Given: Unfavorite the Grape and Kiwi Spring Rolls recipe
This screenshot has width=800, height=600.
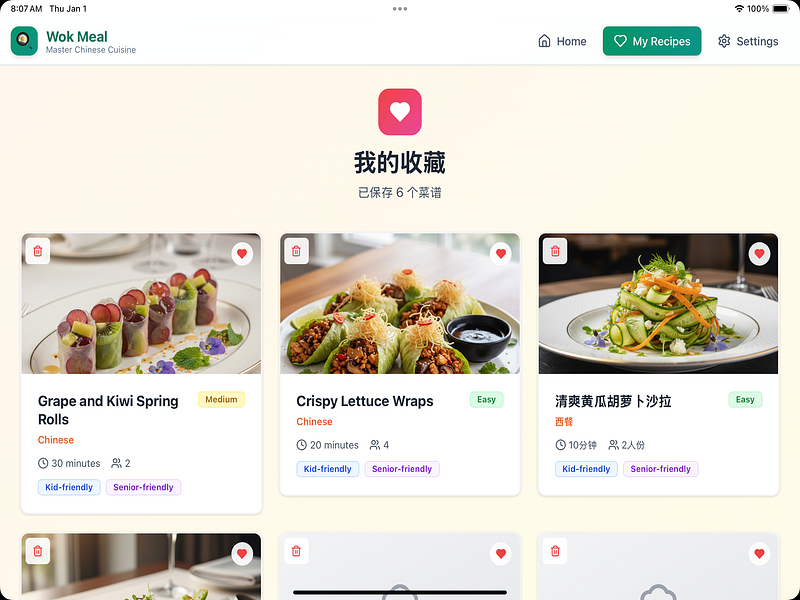Looking at the screenshot, I should (242, 254).
